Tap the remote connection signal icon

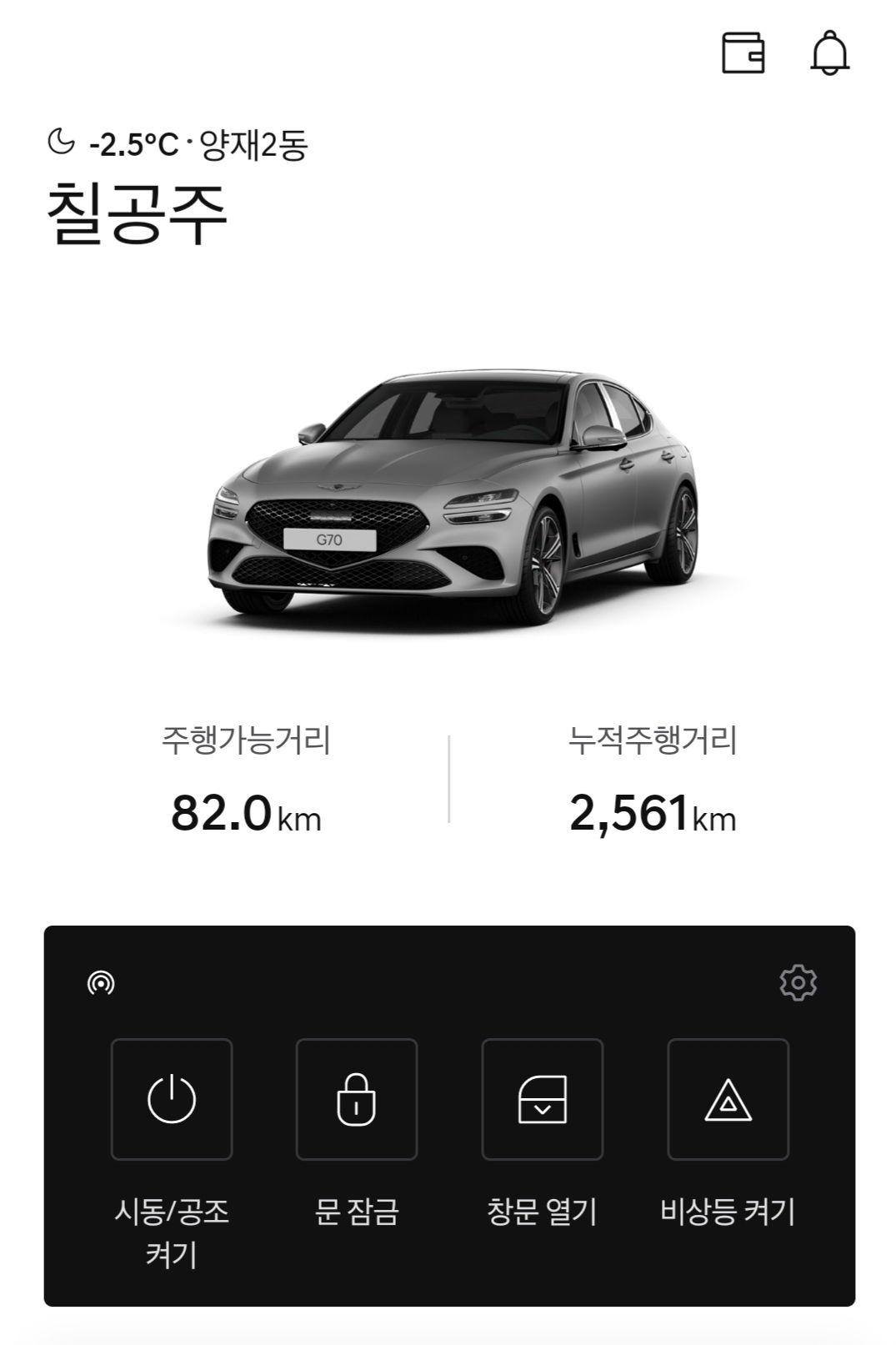pos(101,983)
